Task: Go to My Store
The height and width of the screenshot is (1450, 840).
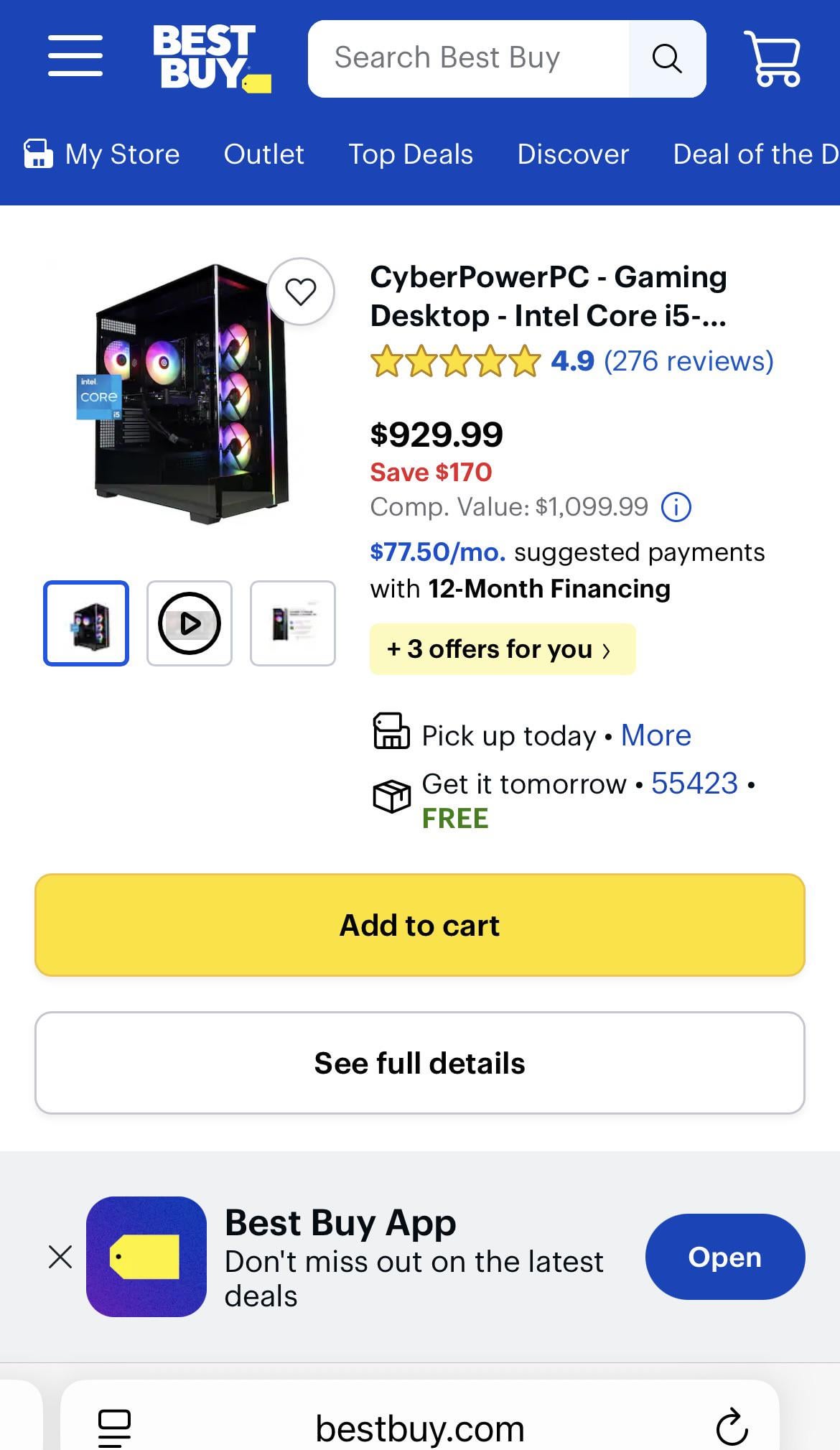Action: [x=102, y=154]
